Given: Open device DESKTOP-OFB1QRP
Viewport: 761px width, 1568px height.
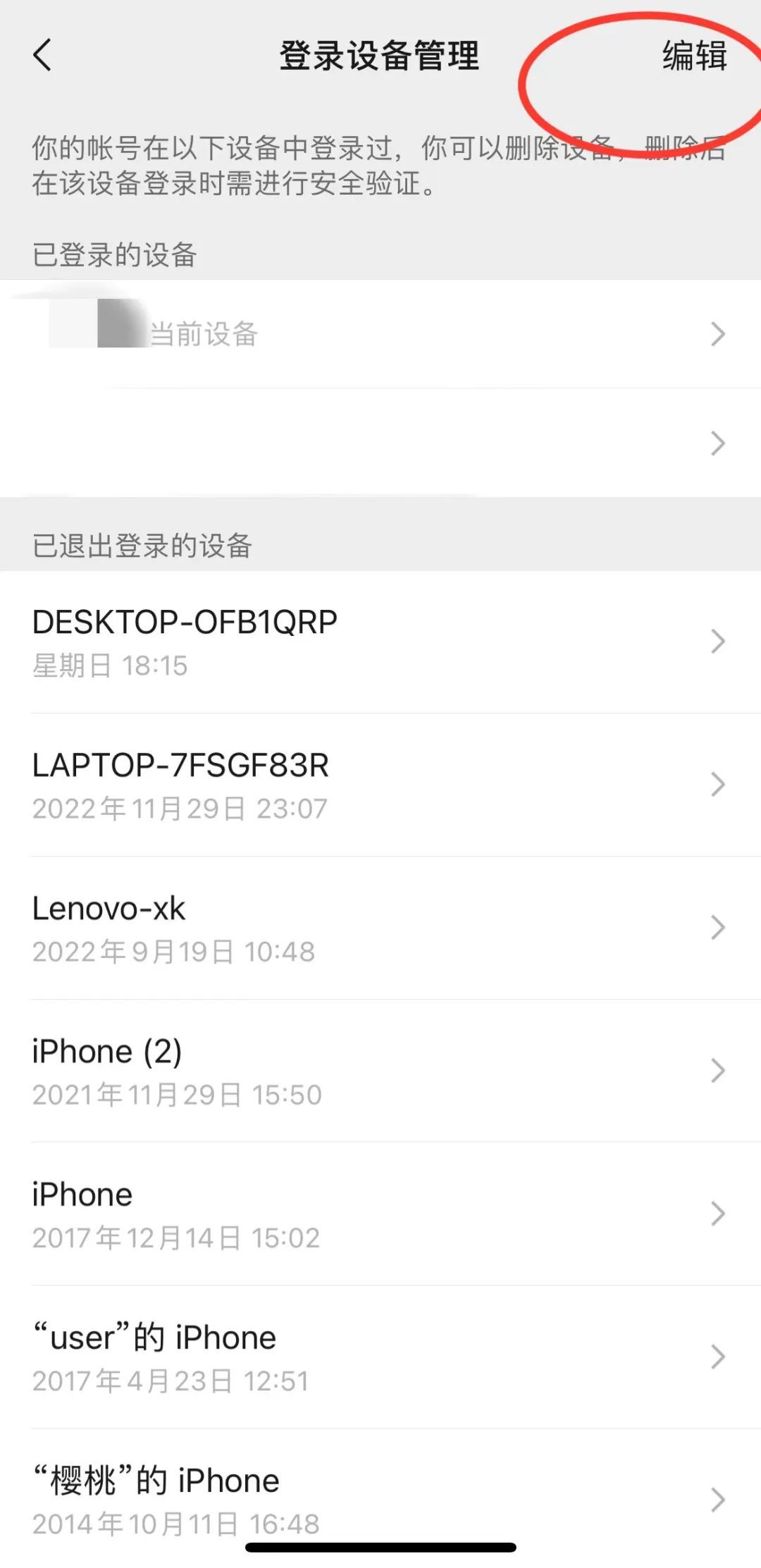Looking at the screenshot, I should point(380,642).
